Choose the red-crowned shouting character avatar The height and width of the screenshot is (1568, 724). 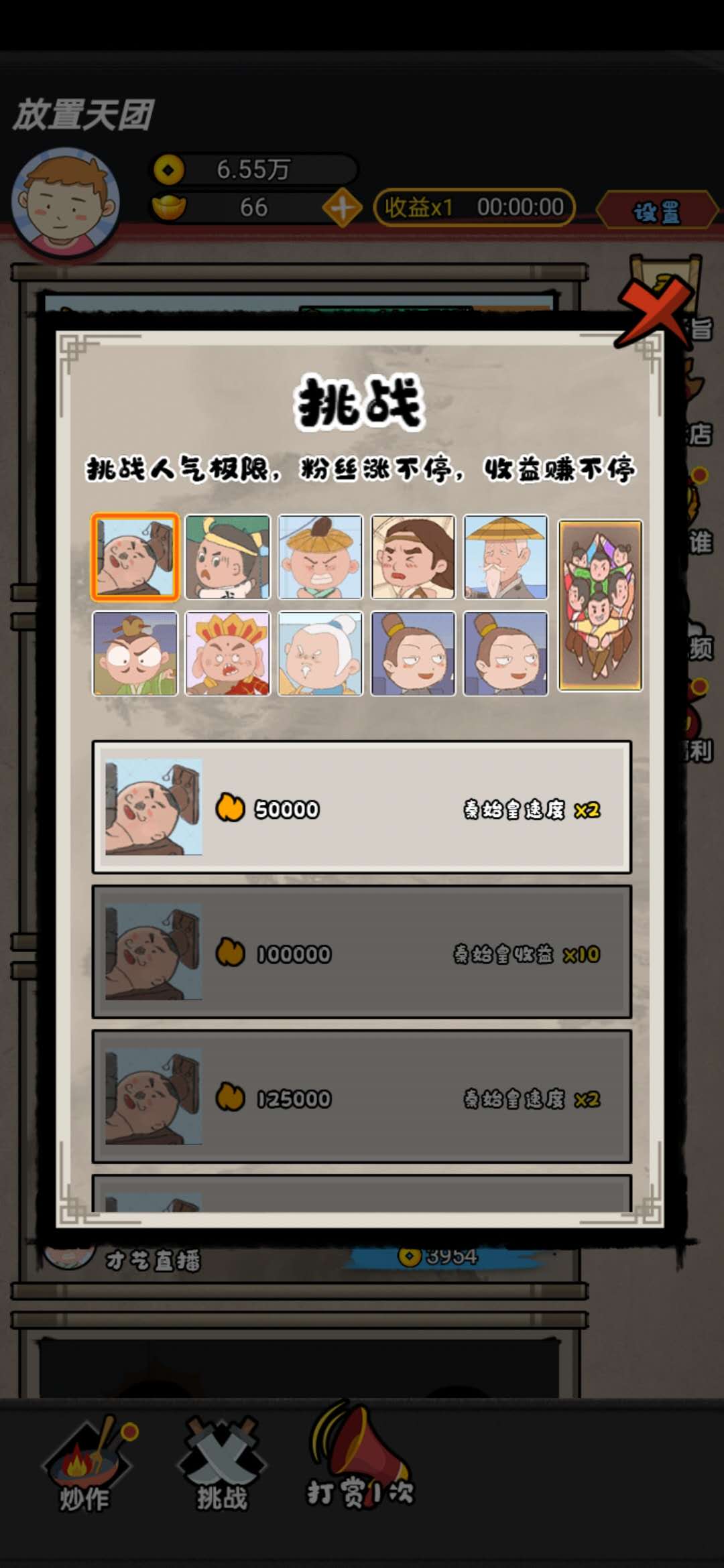pos(228,653)
